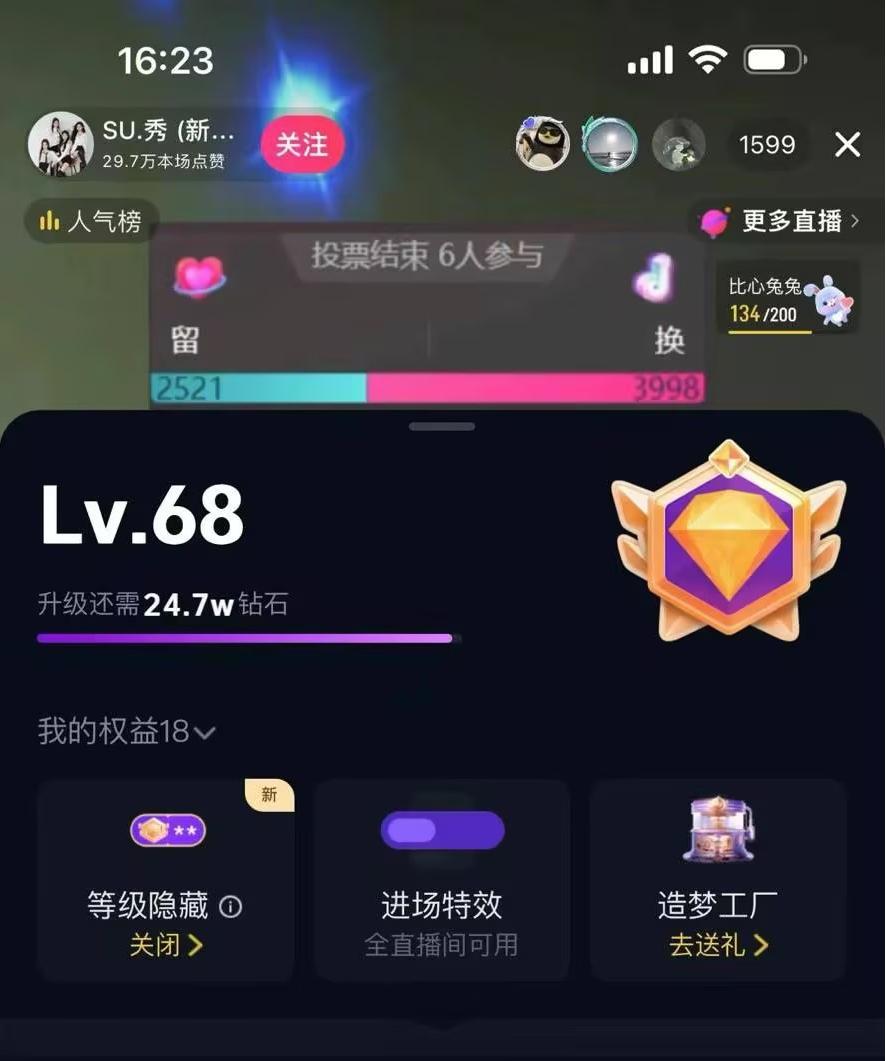Viewport: 886px width, 1061px height.
Task: View the 1599 viewers list
Action: [767, 145]
